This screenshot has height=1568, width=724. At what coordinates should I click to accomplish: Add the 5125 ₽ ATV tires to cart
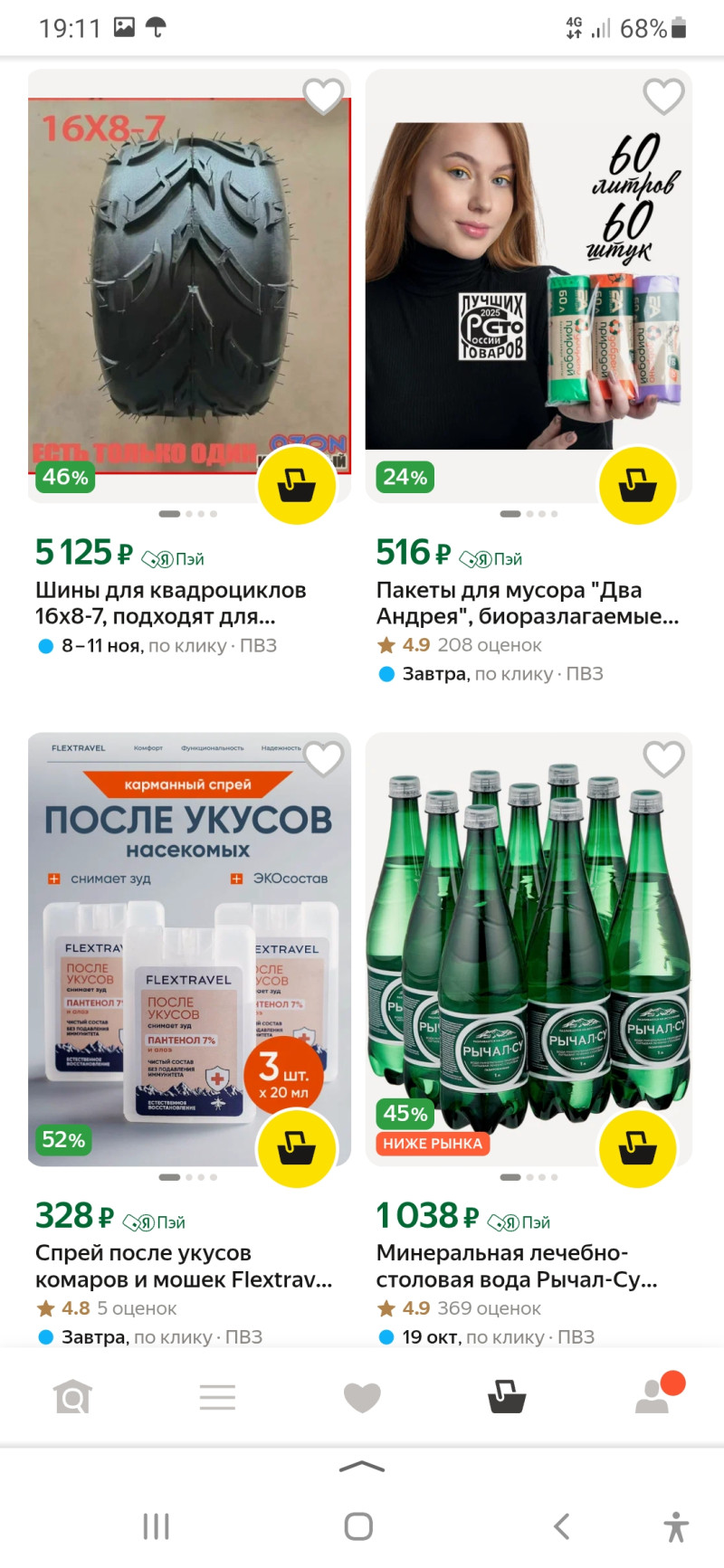pyautogui.click(x=297, y=485)
